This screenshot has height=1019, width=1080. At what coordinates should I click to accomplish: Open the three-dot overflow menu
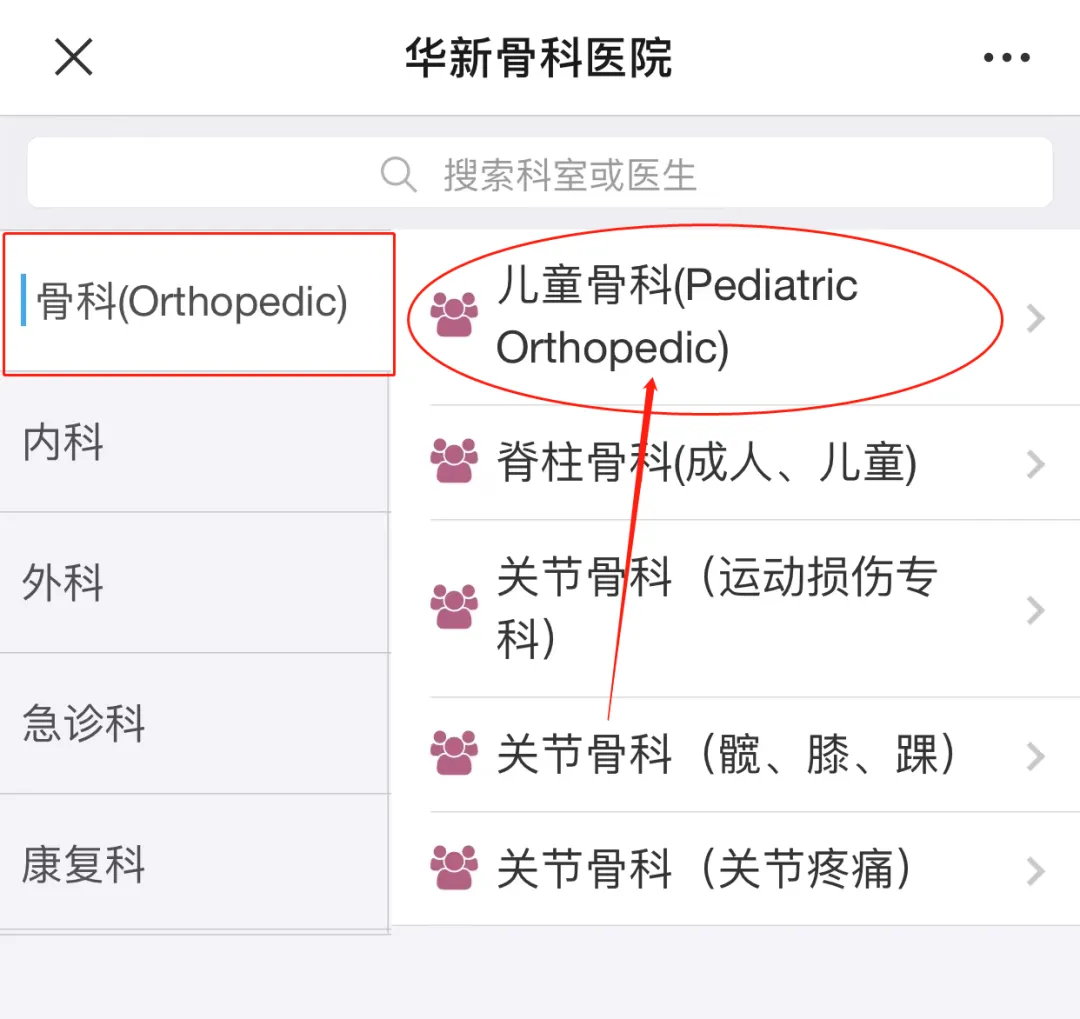point(1006,58)
